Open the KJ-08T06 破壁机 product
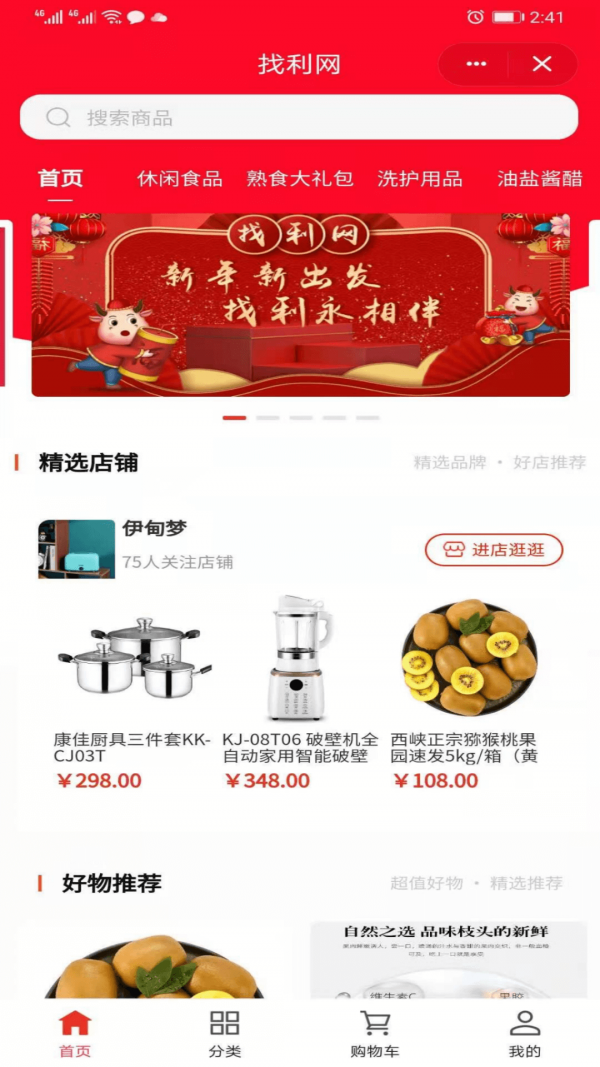Image resolution: width=600 pixels, height=1067 pixels. click(x=300, y=690)
